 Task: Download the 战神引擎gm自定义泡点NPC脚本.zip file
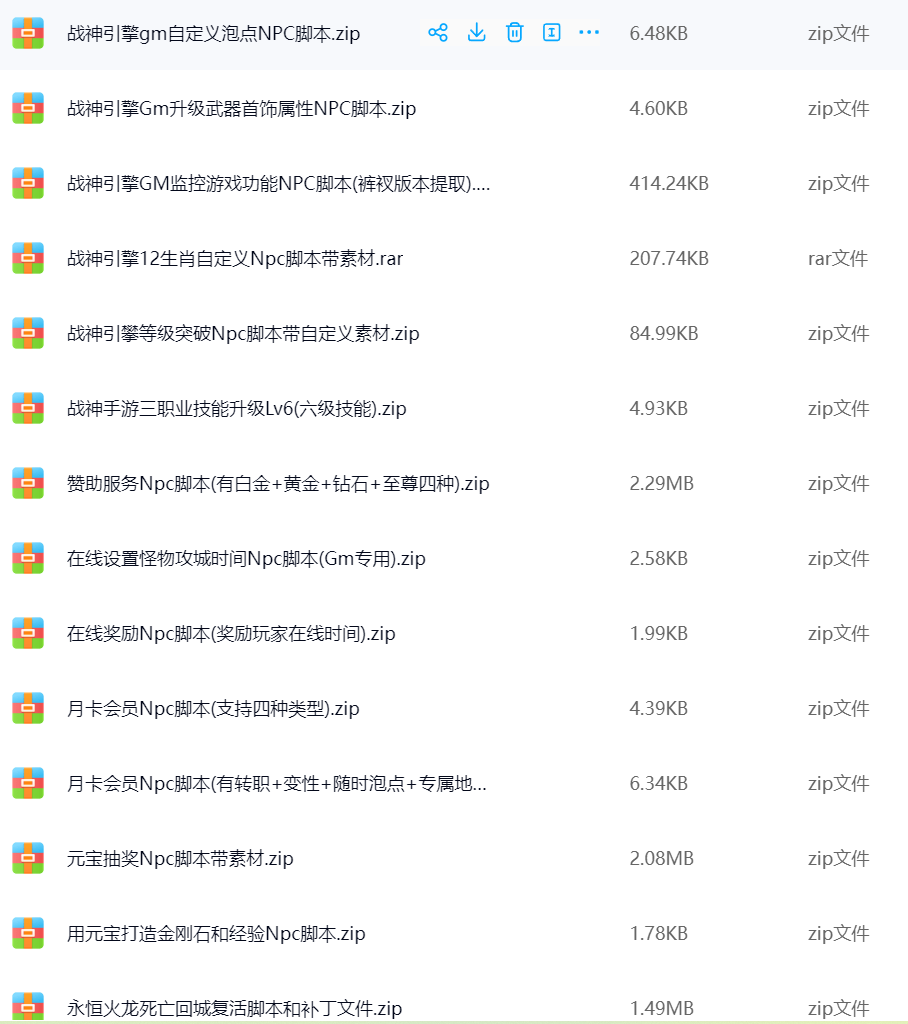pos(477,33)
